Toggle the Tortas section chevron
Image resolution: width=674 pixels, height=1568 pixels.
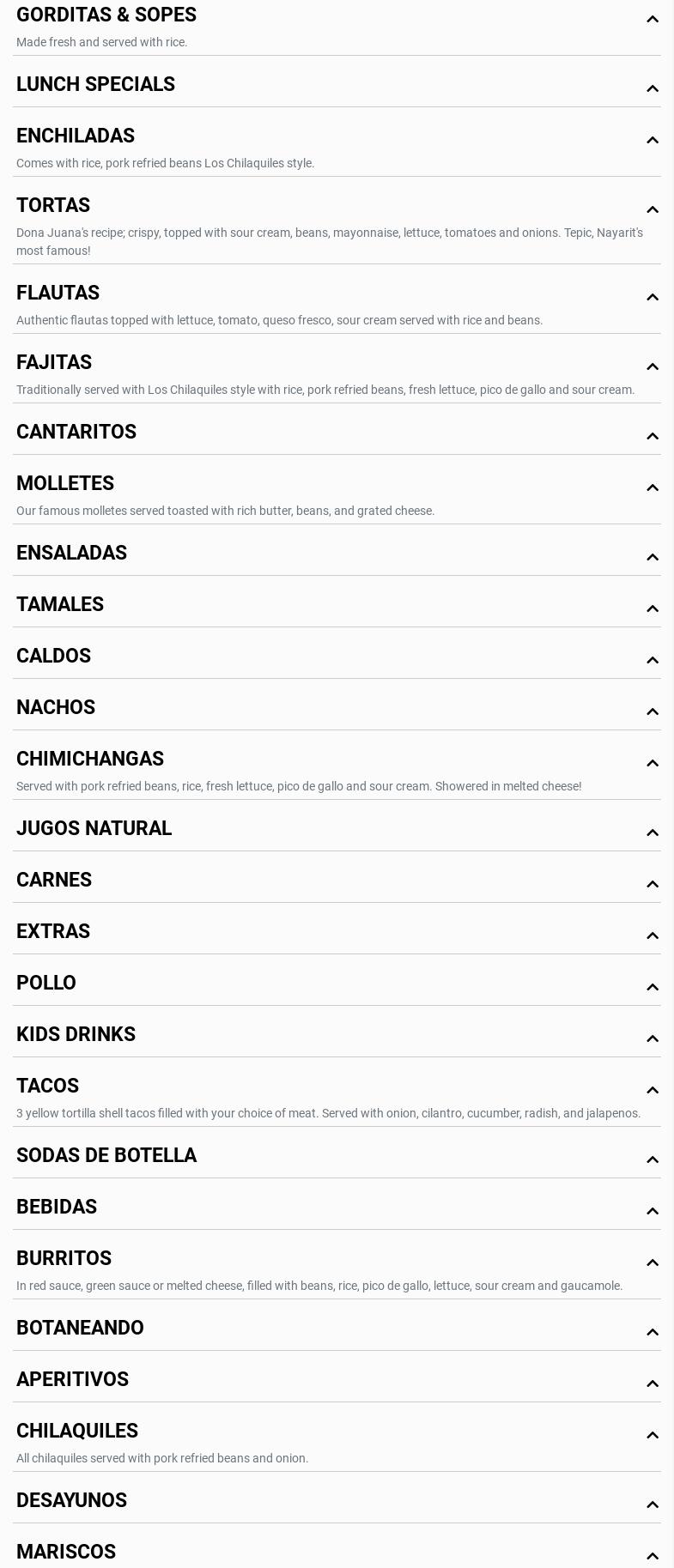point(652,209)
